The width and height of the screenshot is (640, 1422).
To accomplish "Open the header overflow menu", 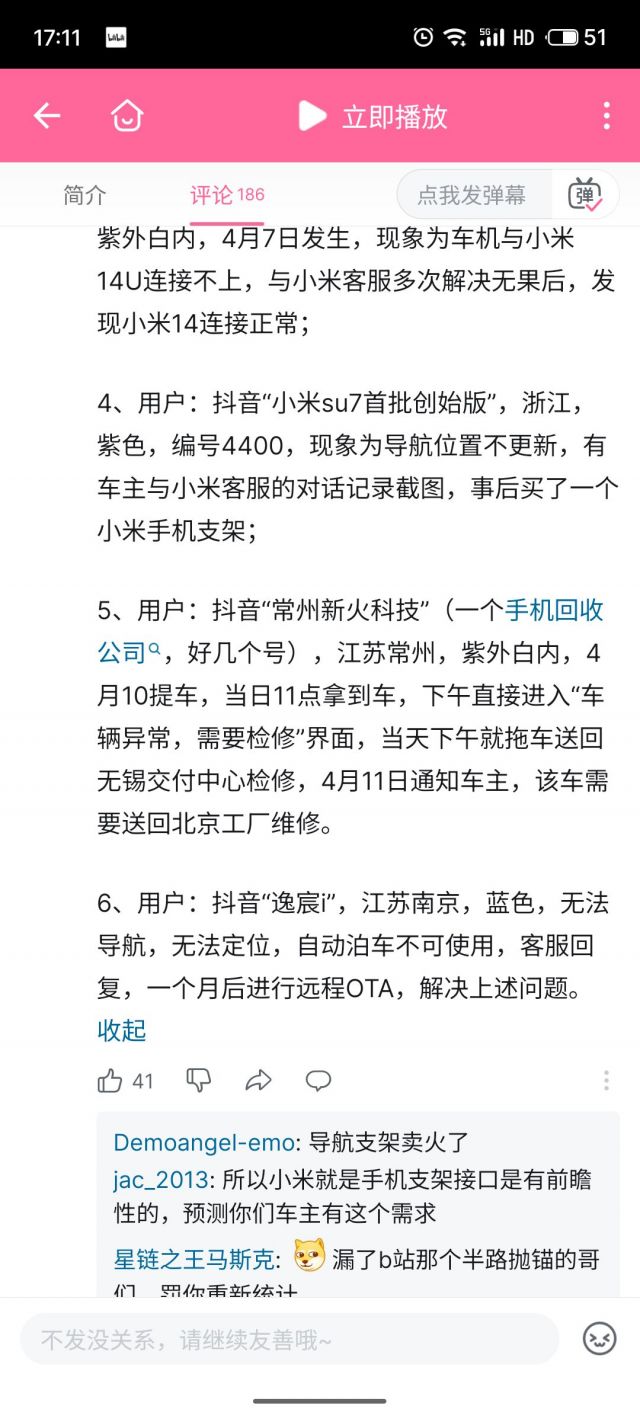I will (x=606, y=116).
